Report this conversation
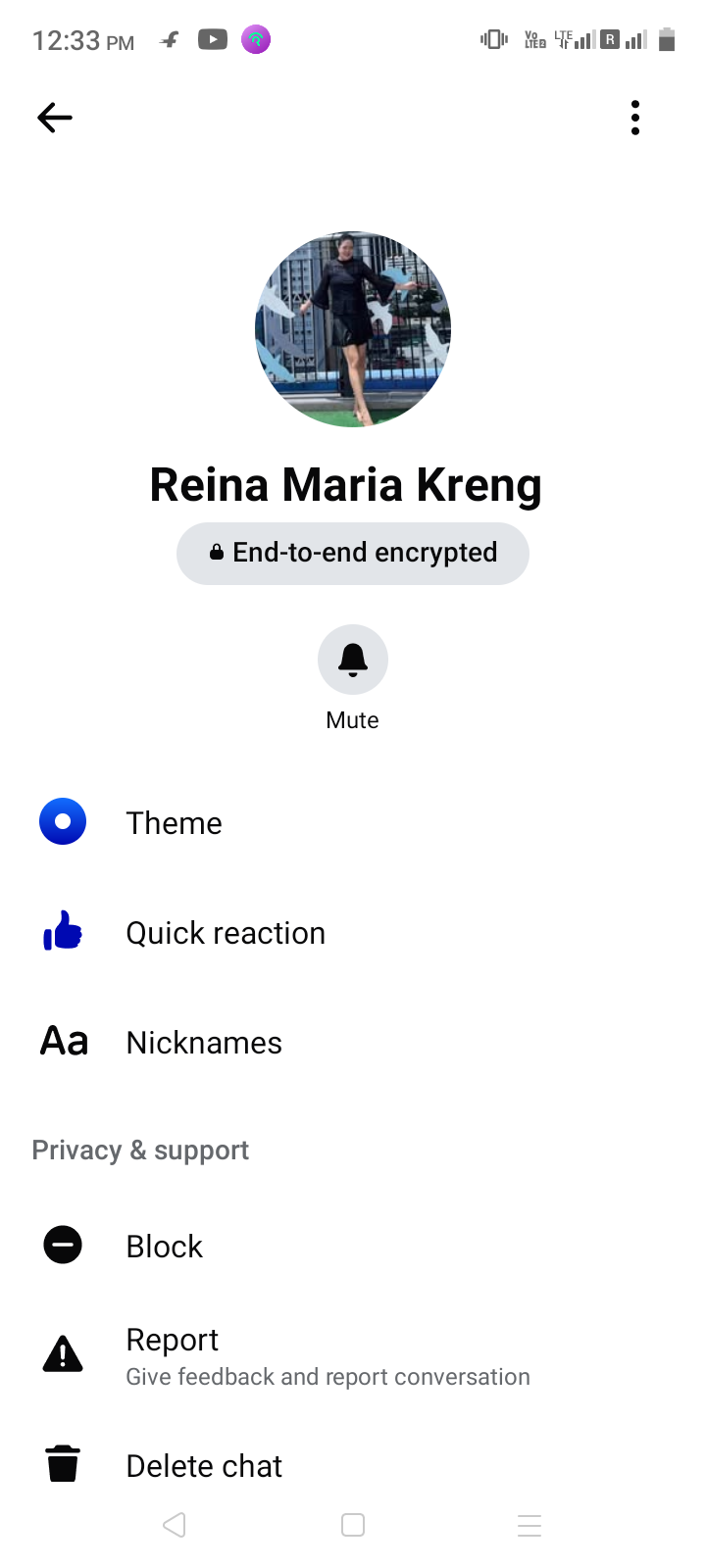Screen dimensions: 706x1568 (x=328, y=1355)
